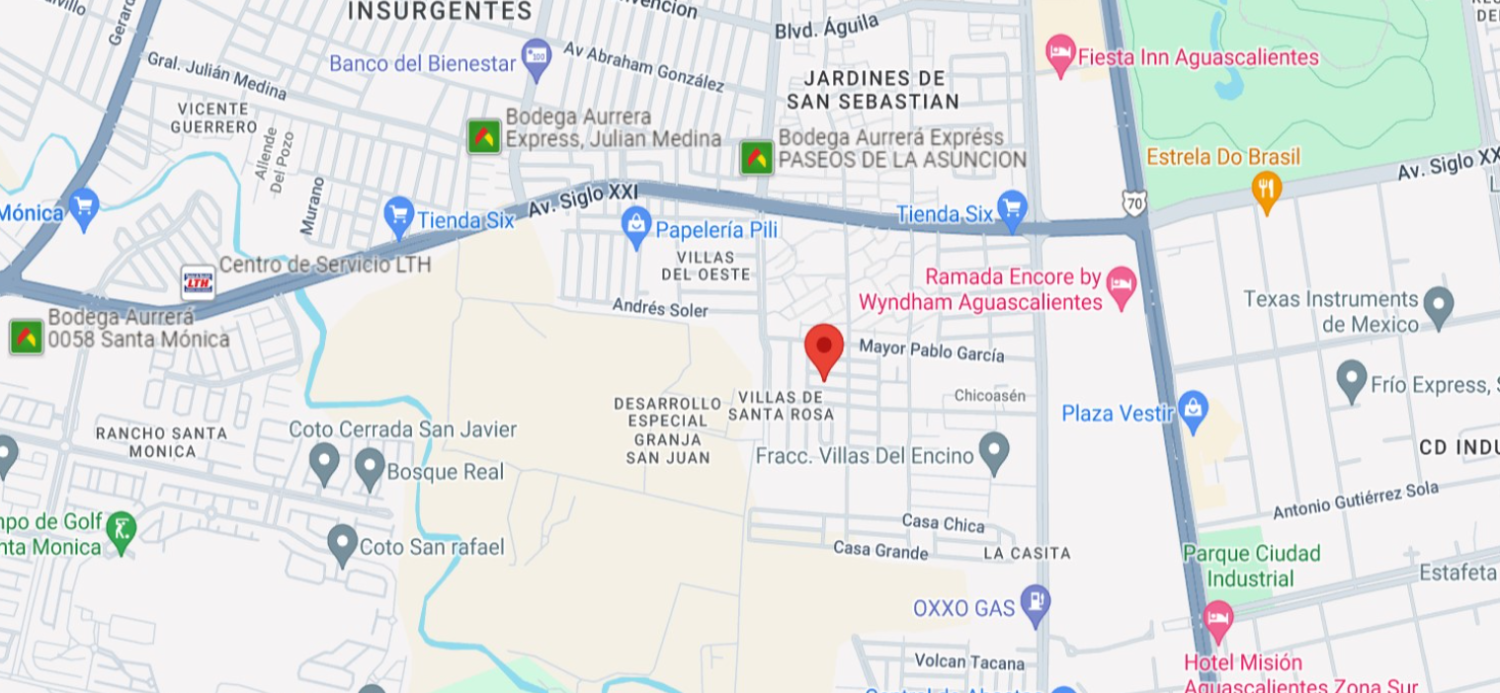This screenshot has width=1500, height=693.
Task: Open Bodega Aurrerá 0058 Santa Mónica marker
Action: click(27, 337)
